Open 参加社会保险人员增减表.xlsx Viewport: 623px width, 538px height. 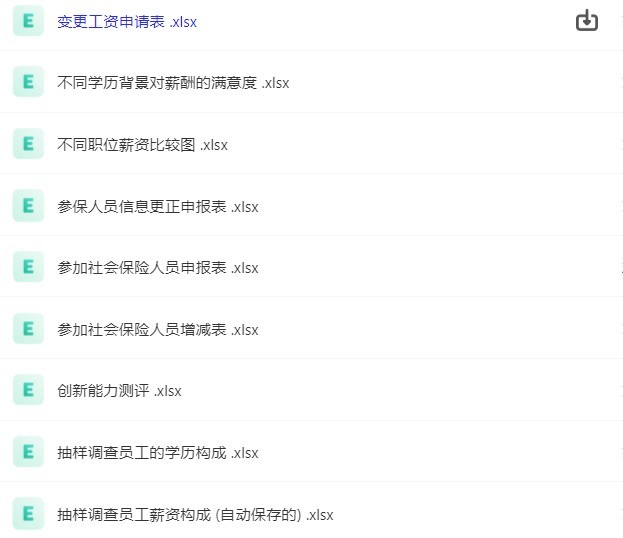pos(158,330)
